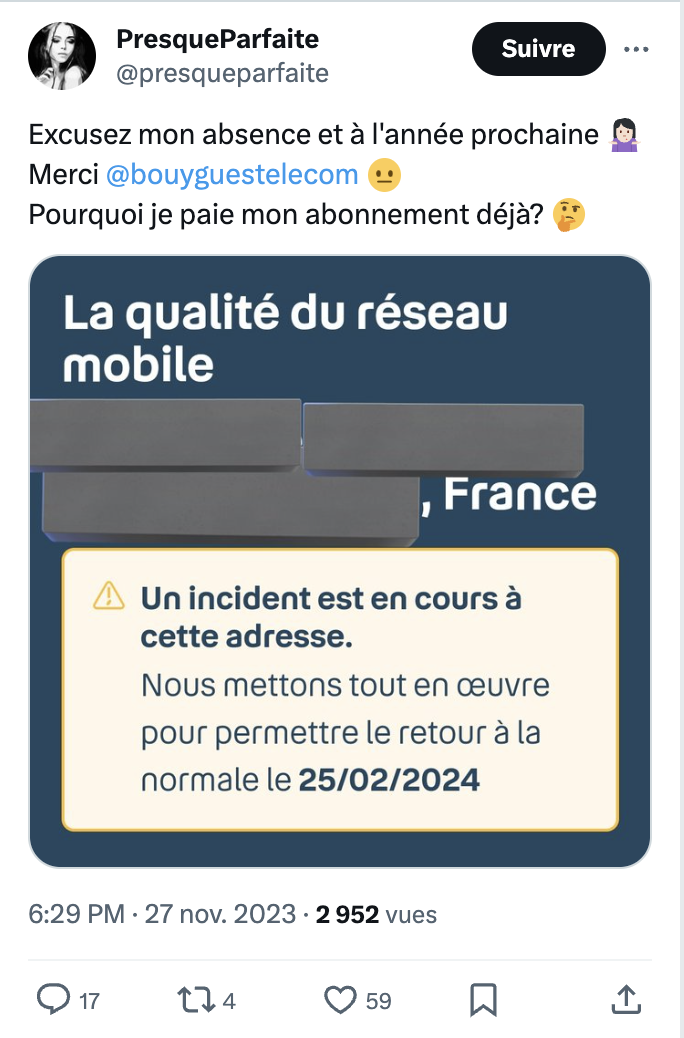
Task: Reply to the post via comment icon
Action: coord(54,999)
